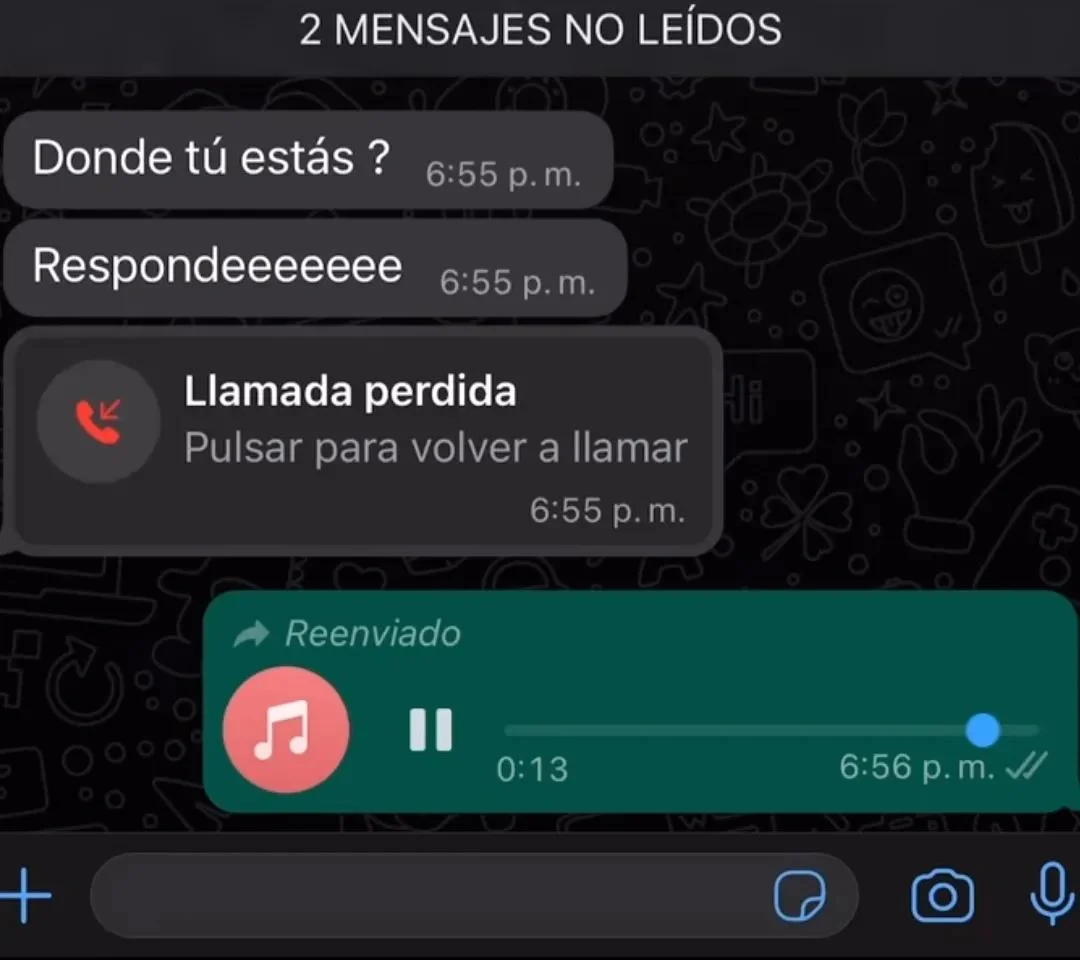Screen dimensions: 1080x960
Task: Open the camera to take a photo
Action: click(x=942, y=895)
